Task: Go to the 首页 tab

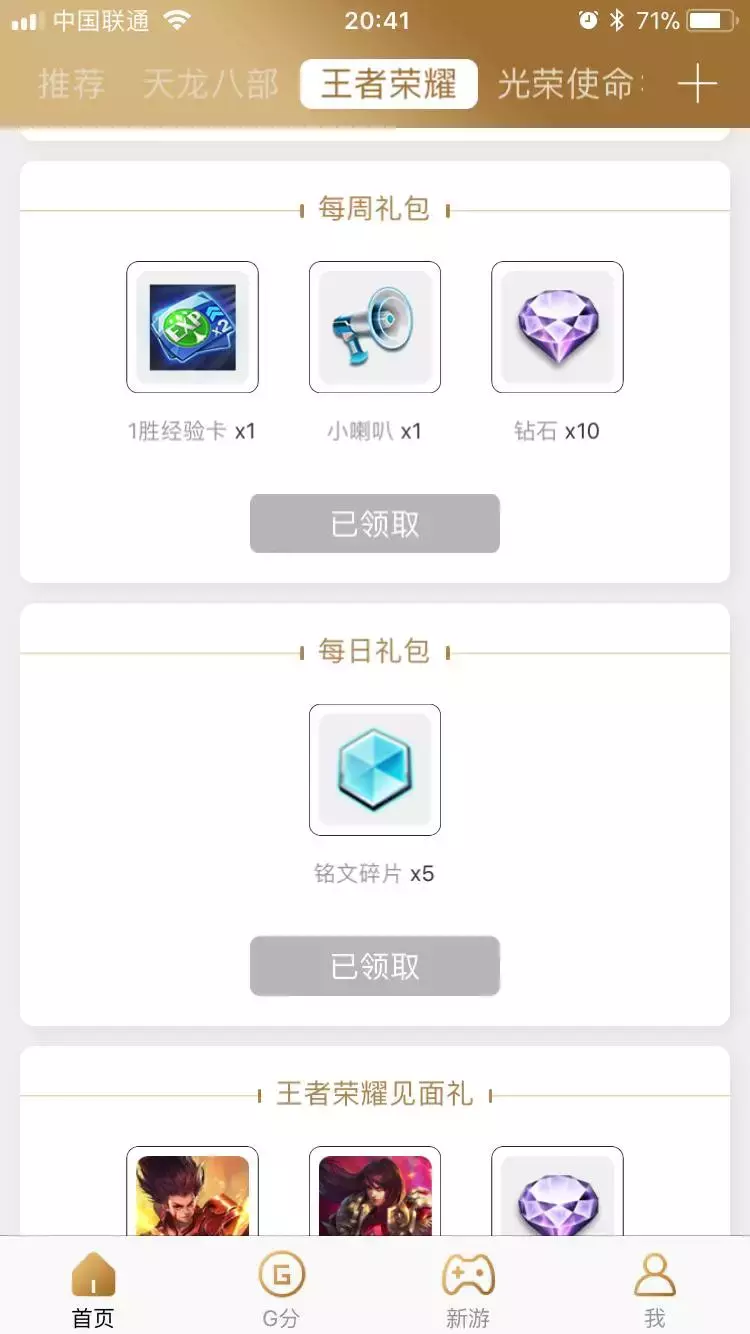Action: 93,1289
